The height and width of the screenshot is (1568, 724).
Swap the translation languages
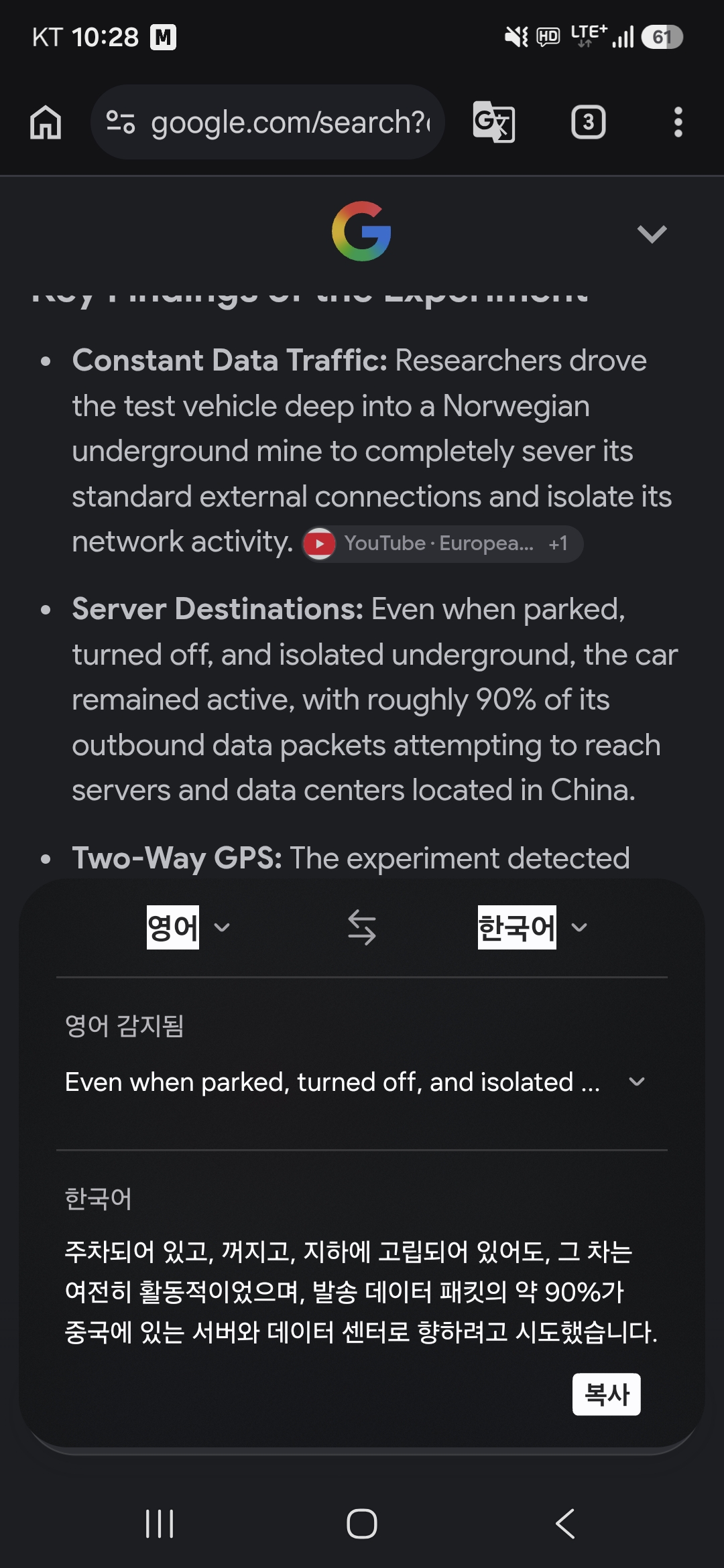(362, 927)
